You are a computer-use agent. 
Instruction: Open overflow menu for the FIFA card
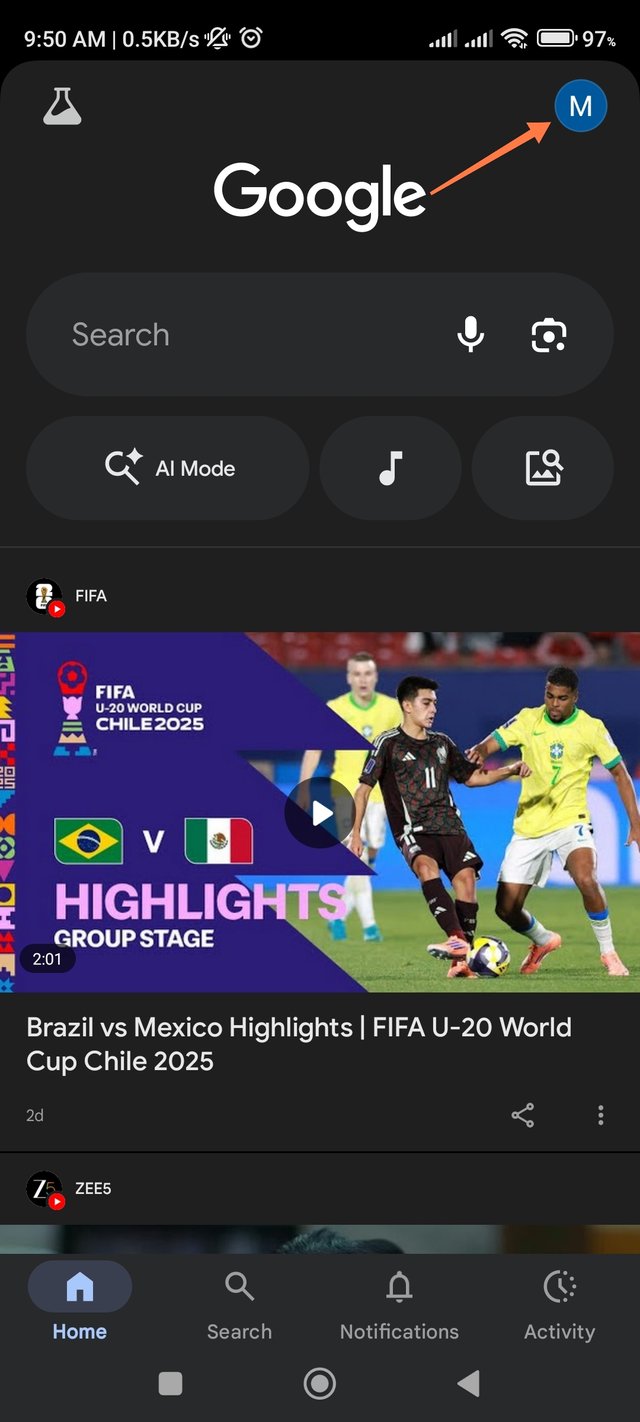601,1115
